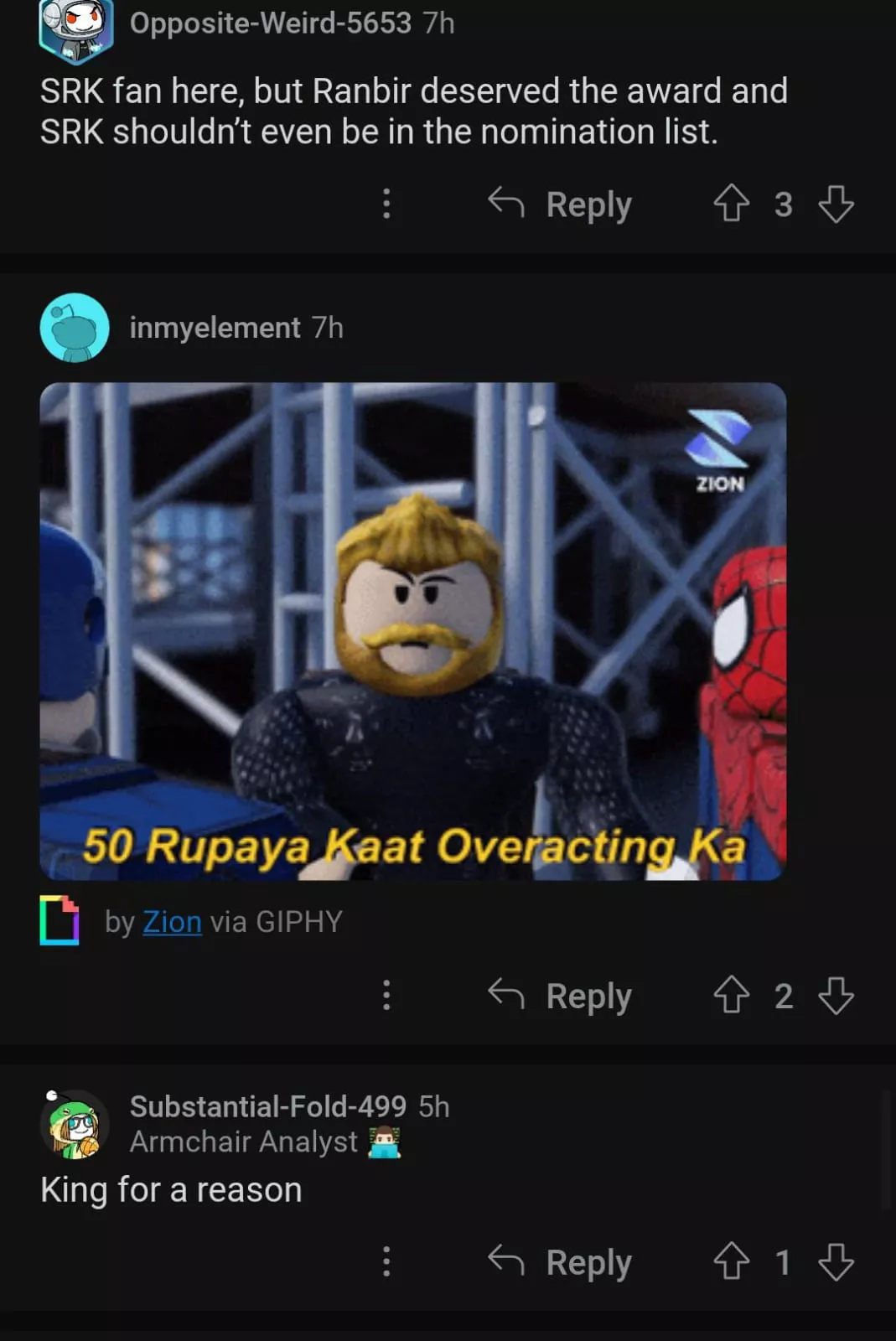Reply to the "King for a reason" comment
This screenshot has height=1341, width=896.
(560, 1261)
